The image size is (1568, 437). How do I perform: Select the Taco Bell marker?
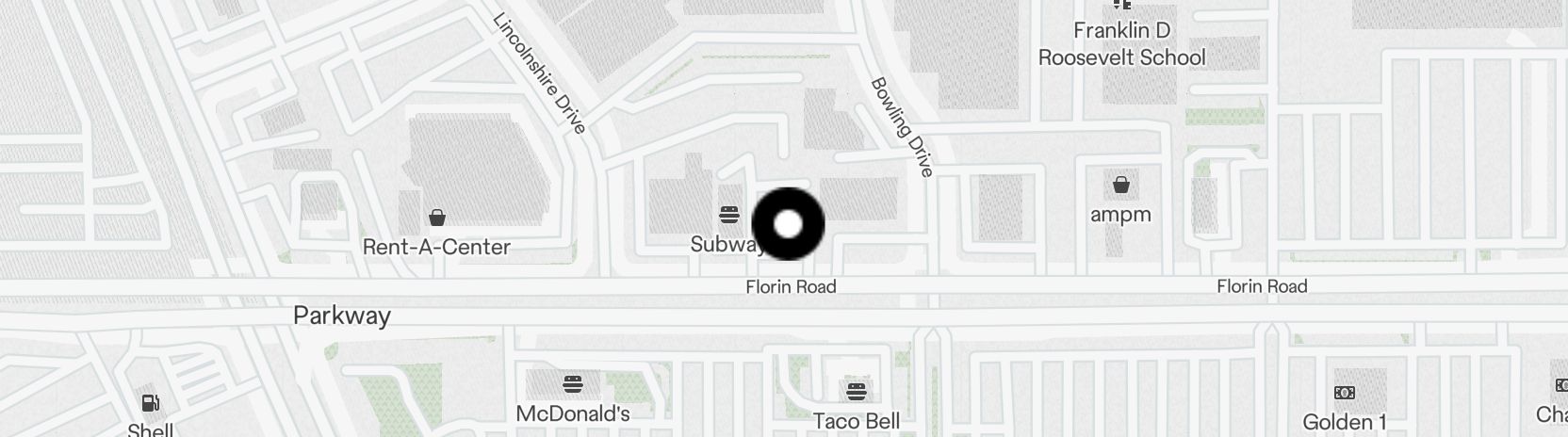(x=856, y=391)
